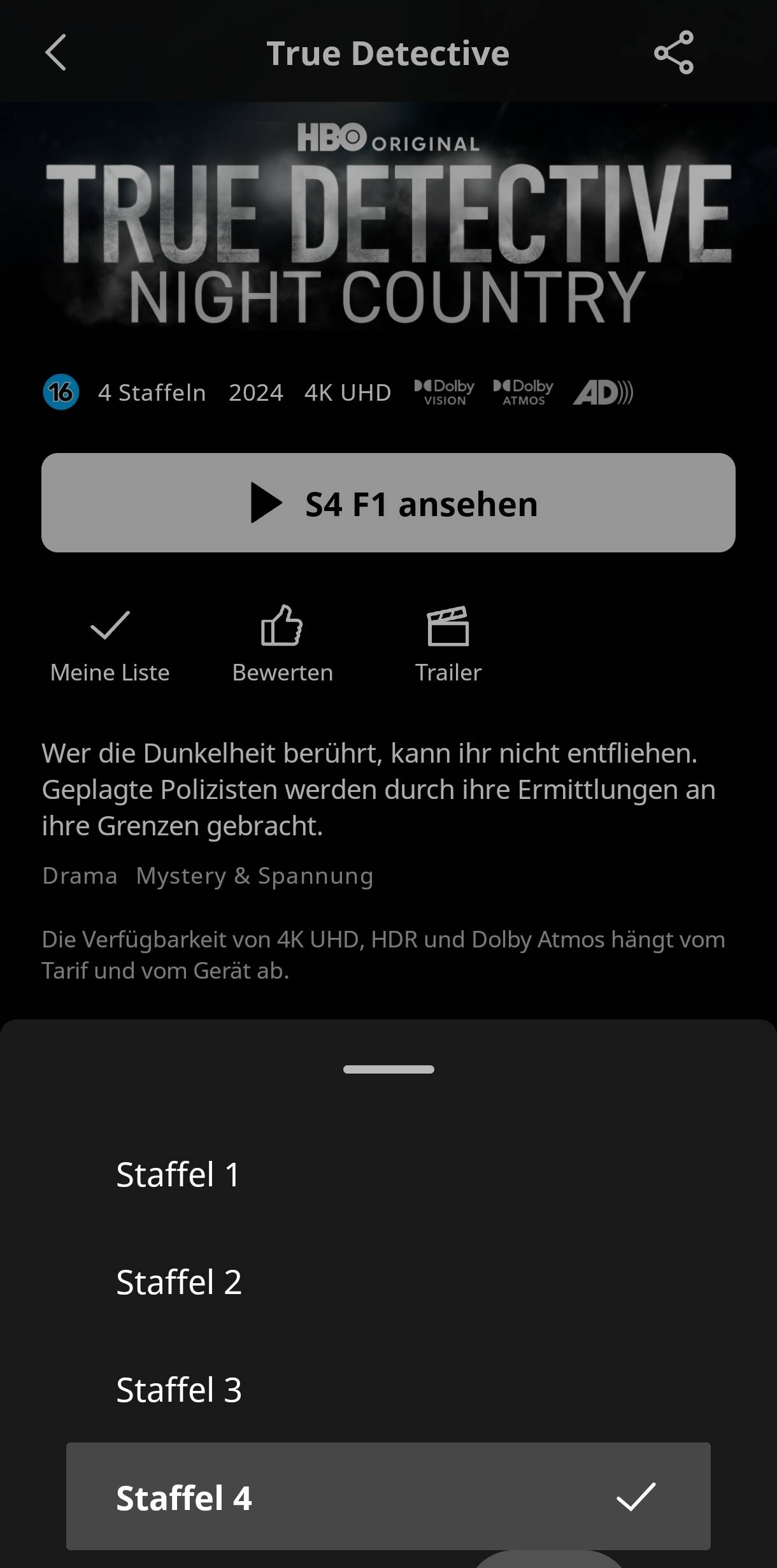Viewport: 777px width, 1568px height.
Task: Open Bewerten thumbs-up rating
Action: click(282, 643)
